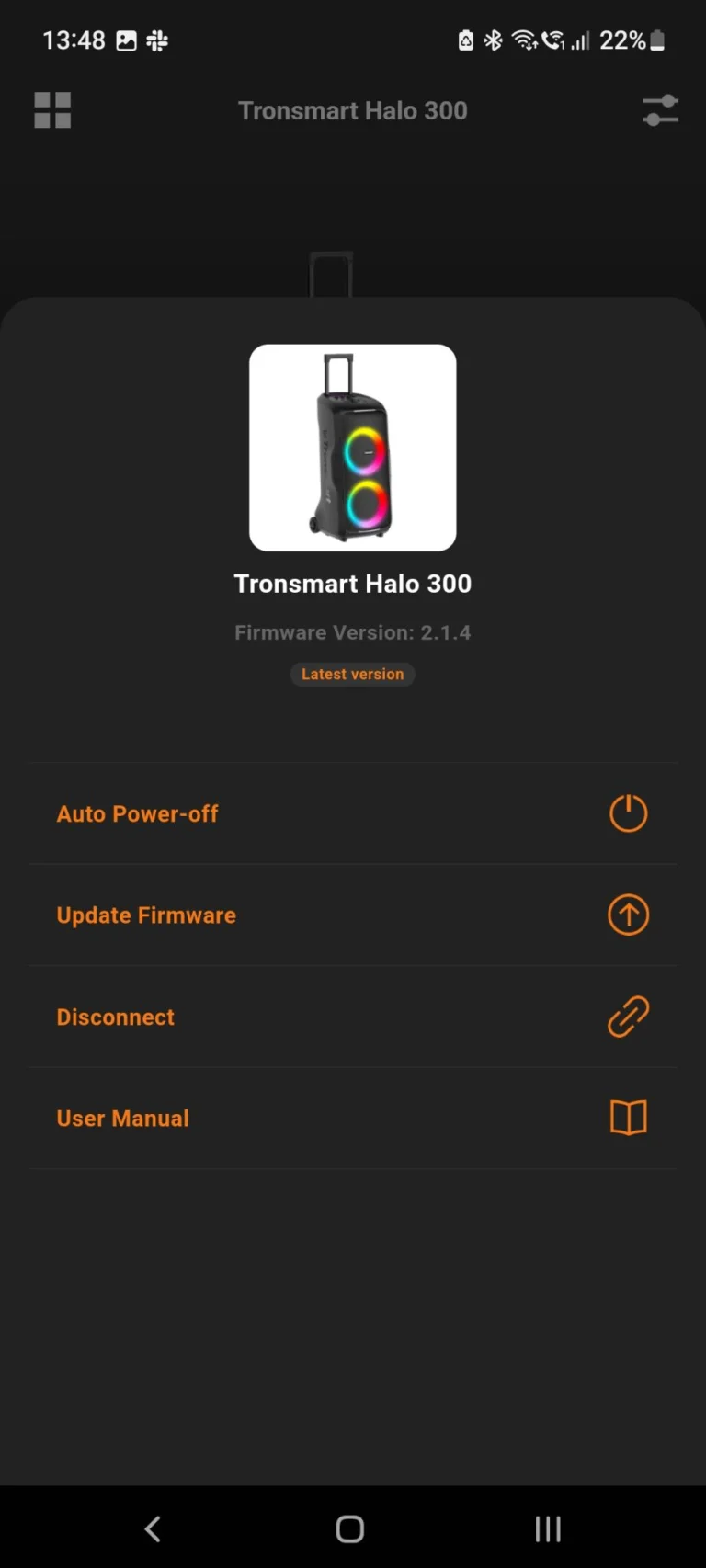Expand the Auto Power-off options row

pos(137,813)
